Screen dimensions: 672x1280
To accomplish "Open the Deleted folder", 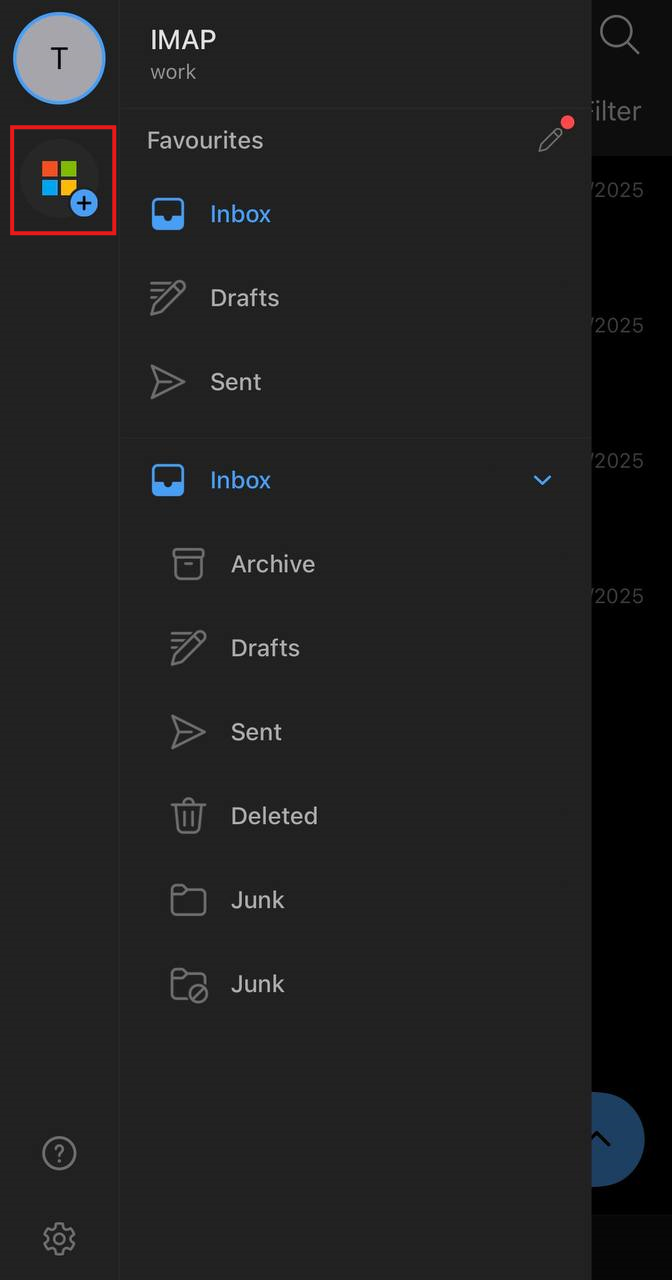I will (x=273, y=816).
